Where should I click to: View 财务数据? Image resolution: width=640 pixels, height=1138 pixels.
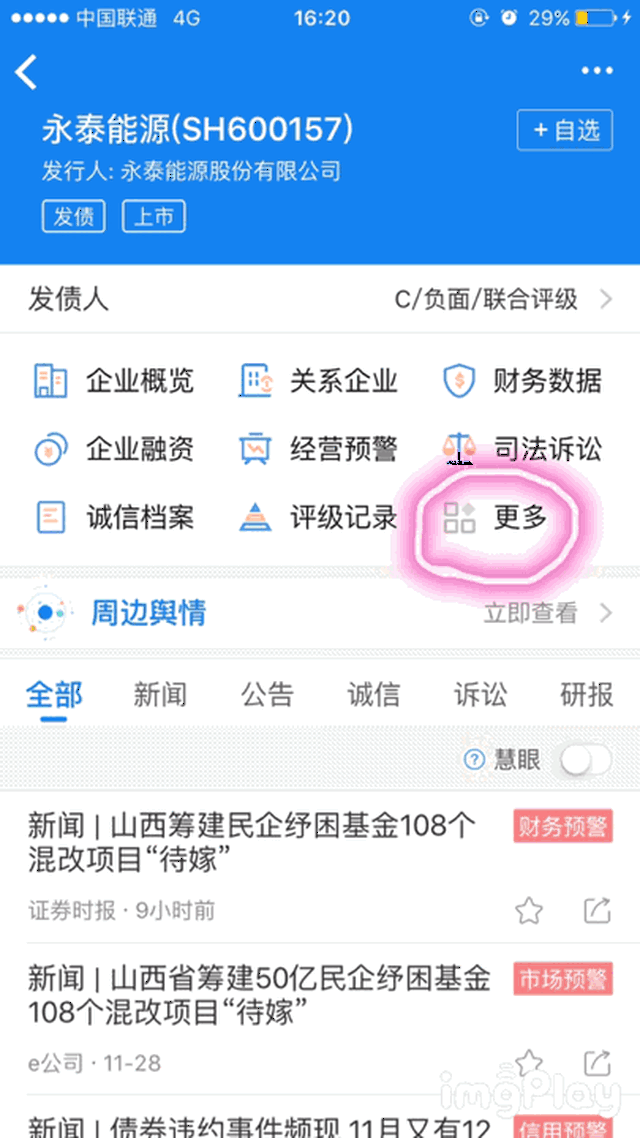pyautogui.click(x=523, y=381)
